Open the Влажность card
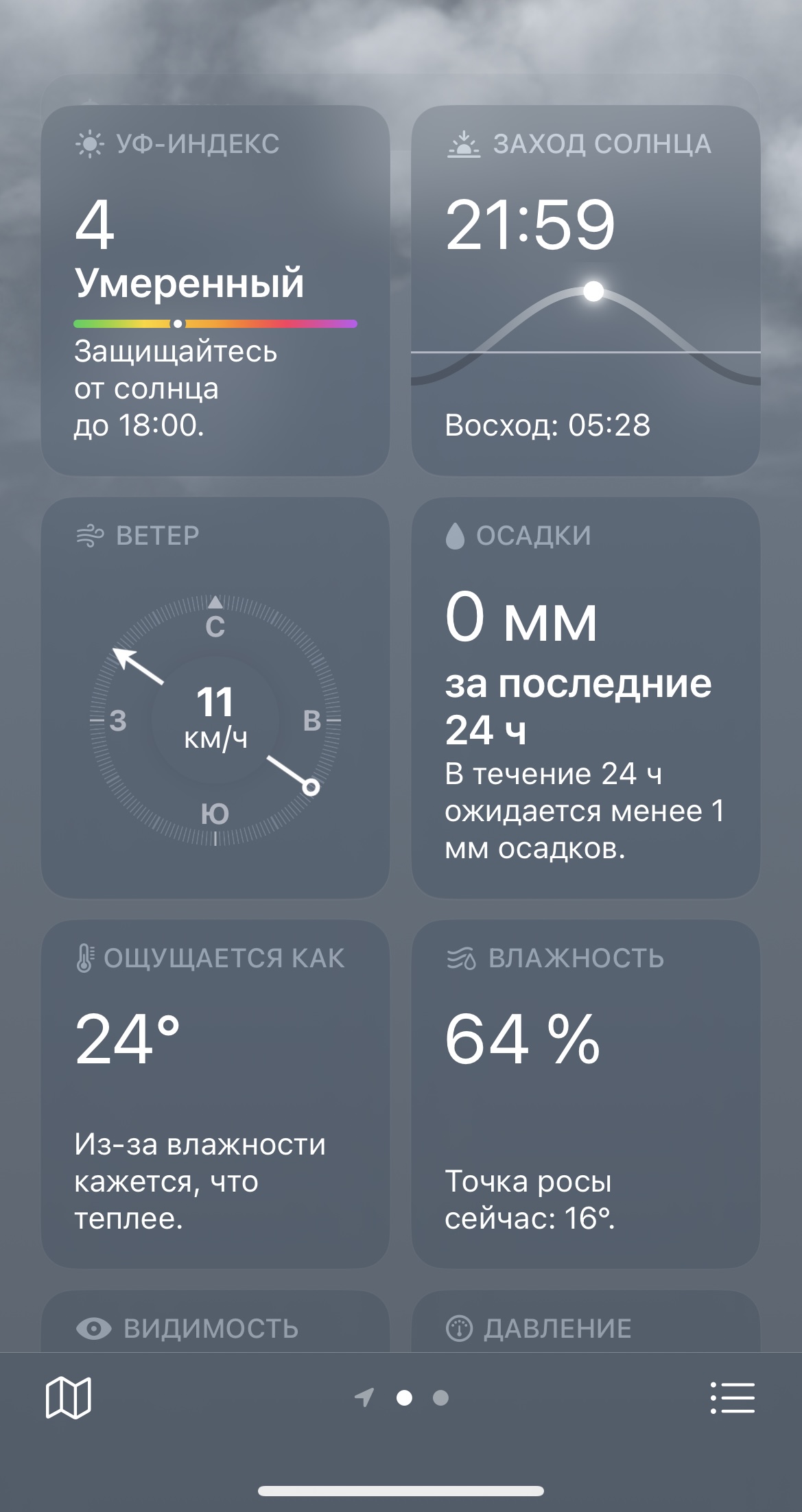Viewport: 802px width, 1512px height. (x=585, y=1094)
